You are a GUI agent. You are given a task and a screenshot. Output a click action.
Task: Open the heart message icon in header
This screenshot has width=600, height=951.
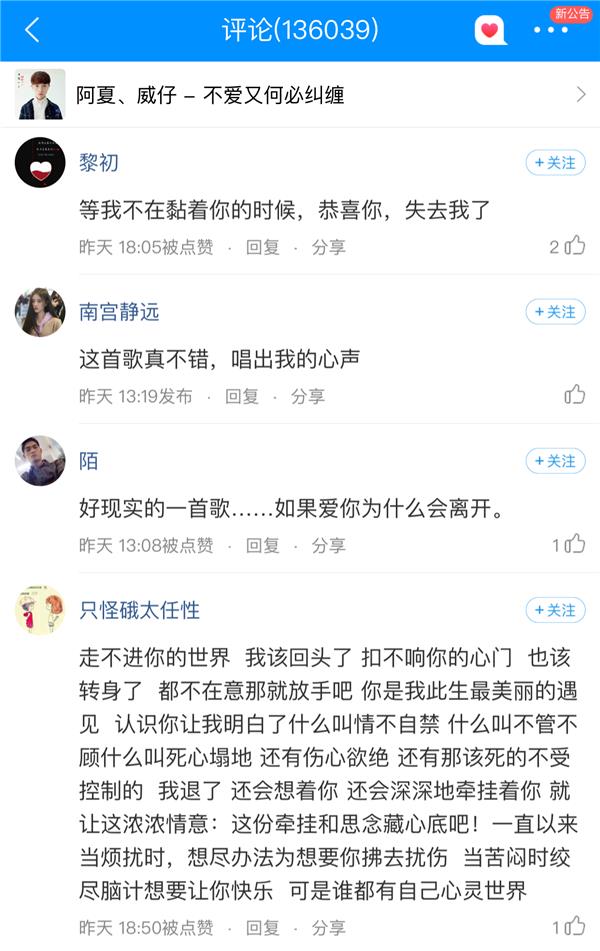(489, 30)
